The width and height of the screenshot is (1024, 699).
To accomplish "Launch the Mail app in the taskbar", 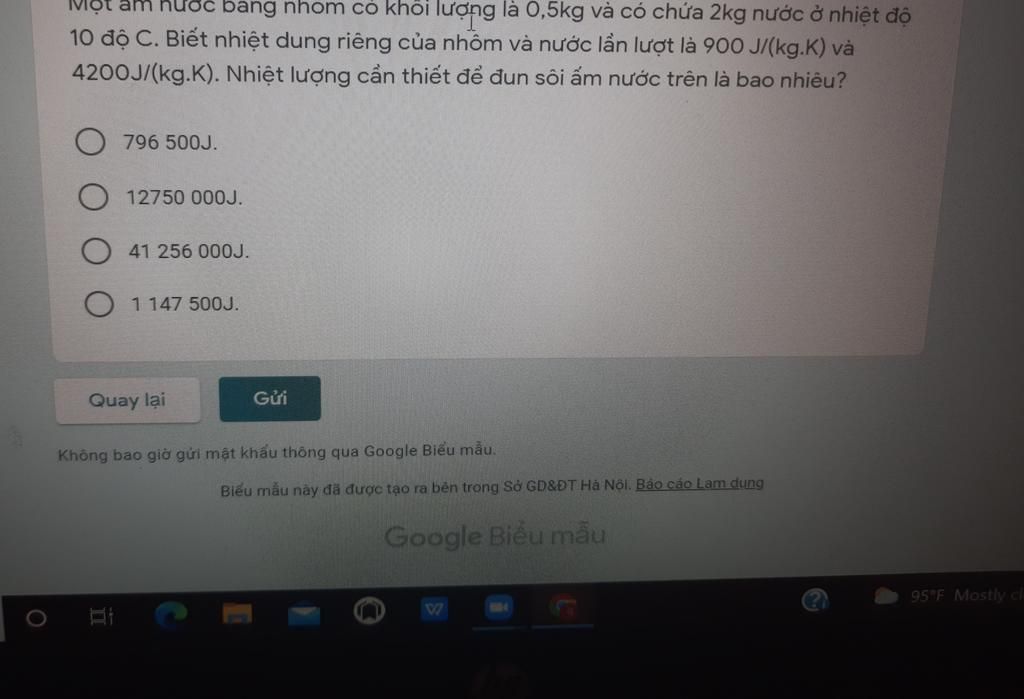I will [x=304, y=614].
